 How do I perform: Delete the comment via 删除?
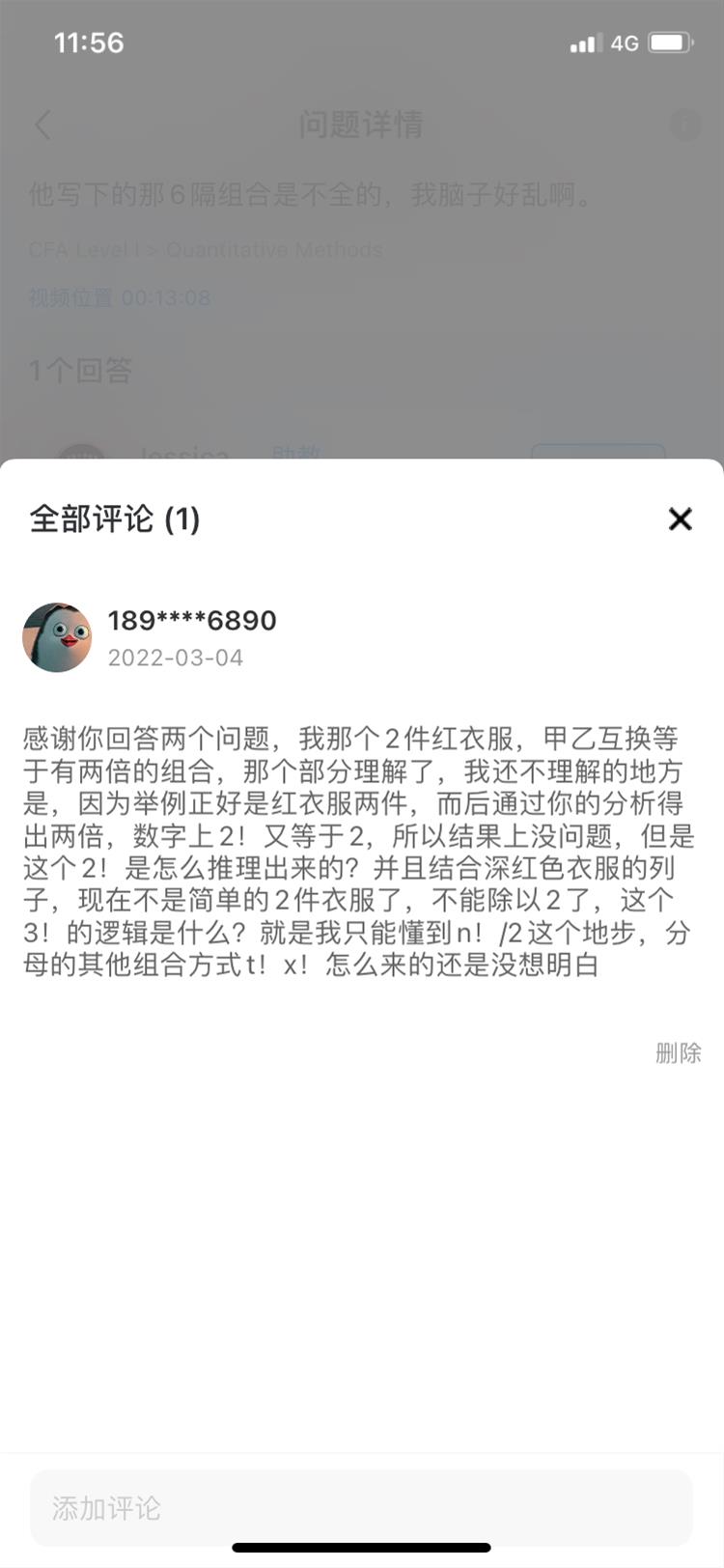678,1052
